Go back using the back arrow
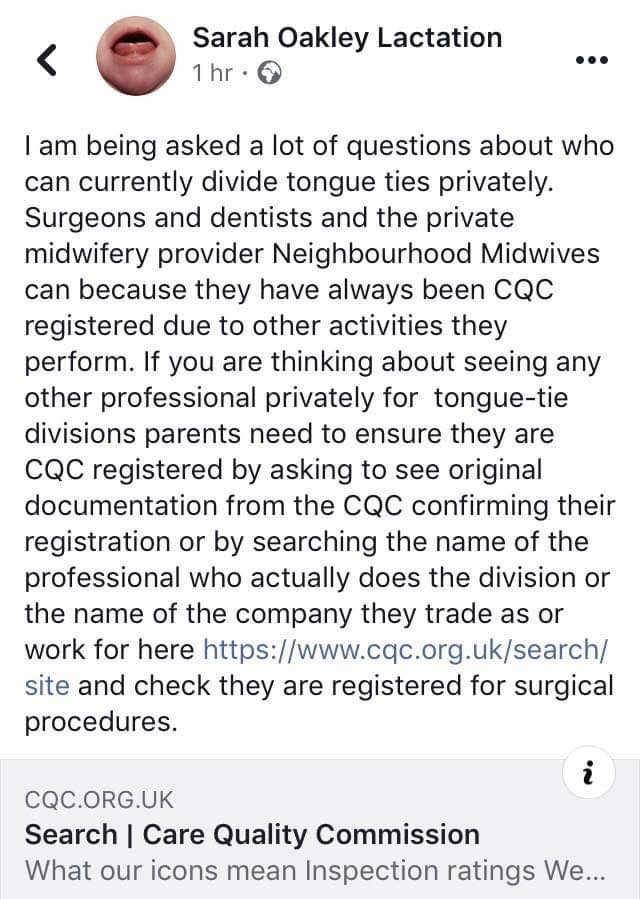The height and width of the screenshot is (899, 640). coord(46,60)
